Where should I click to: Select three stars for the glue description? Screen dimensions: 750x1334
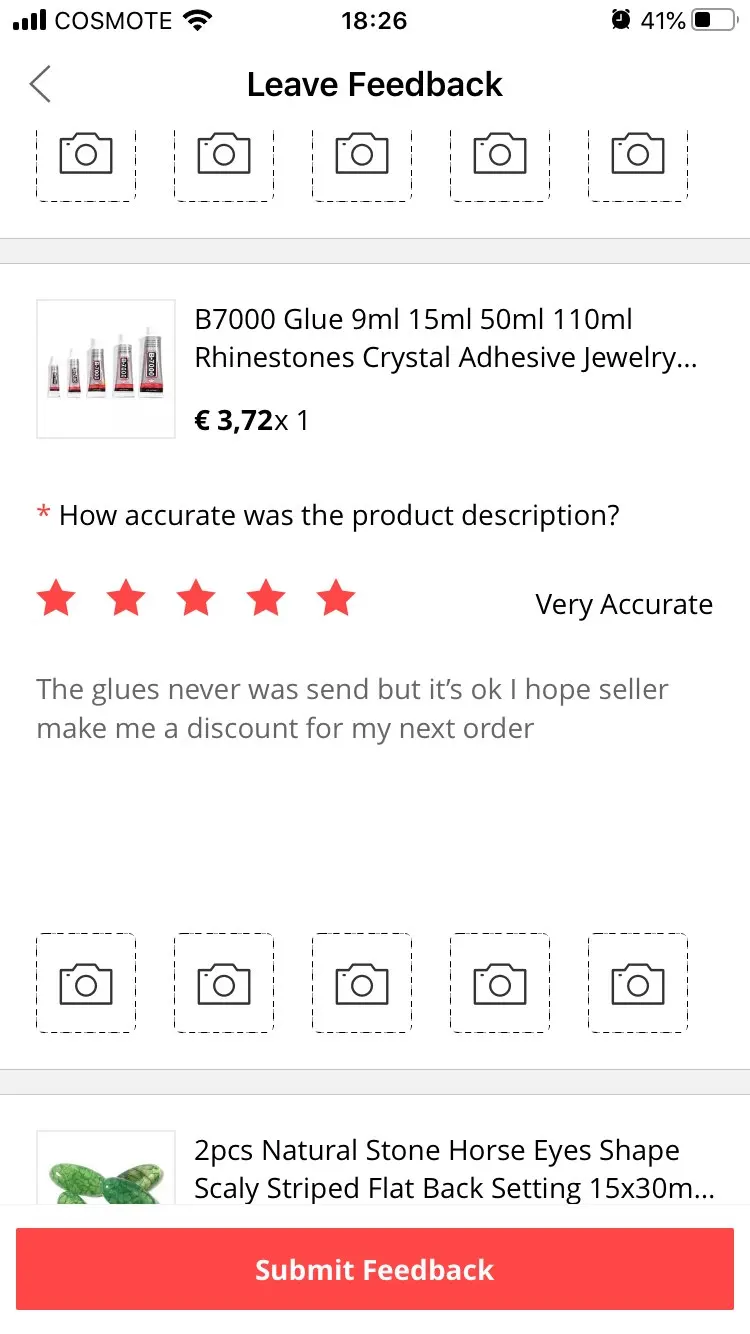coord(196,600)
